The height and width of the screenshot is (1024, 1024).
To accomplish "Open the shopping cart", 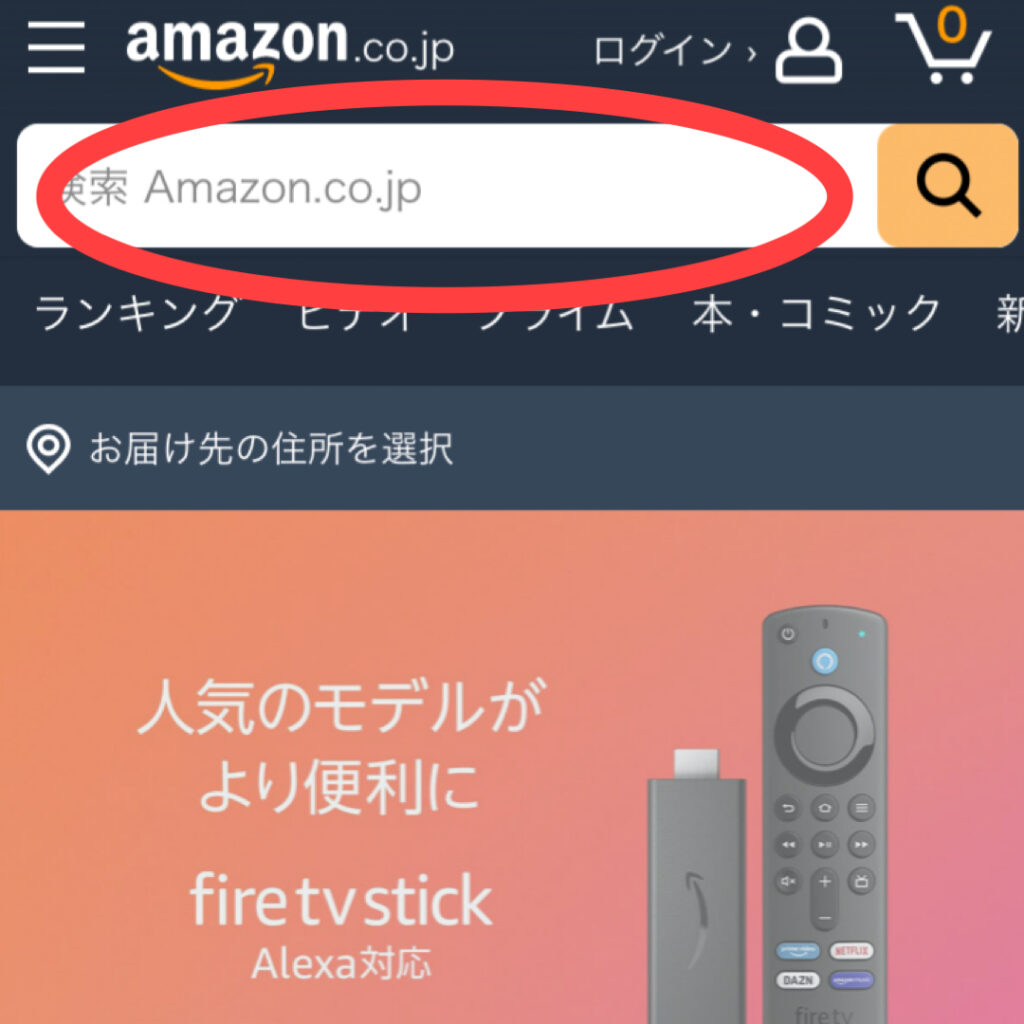I will (x=946, y=48).
